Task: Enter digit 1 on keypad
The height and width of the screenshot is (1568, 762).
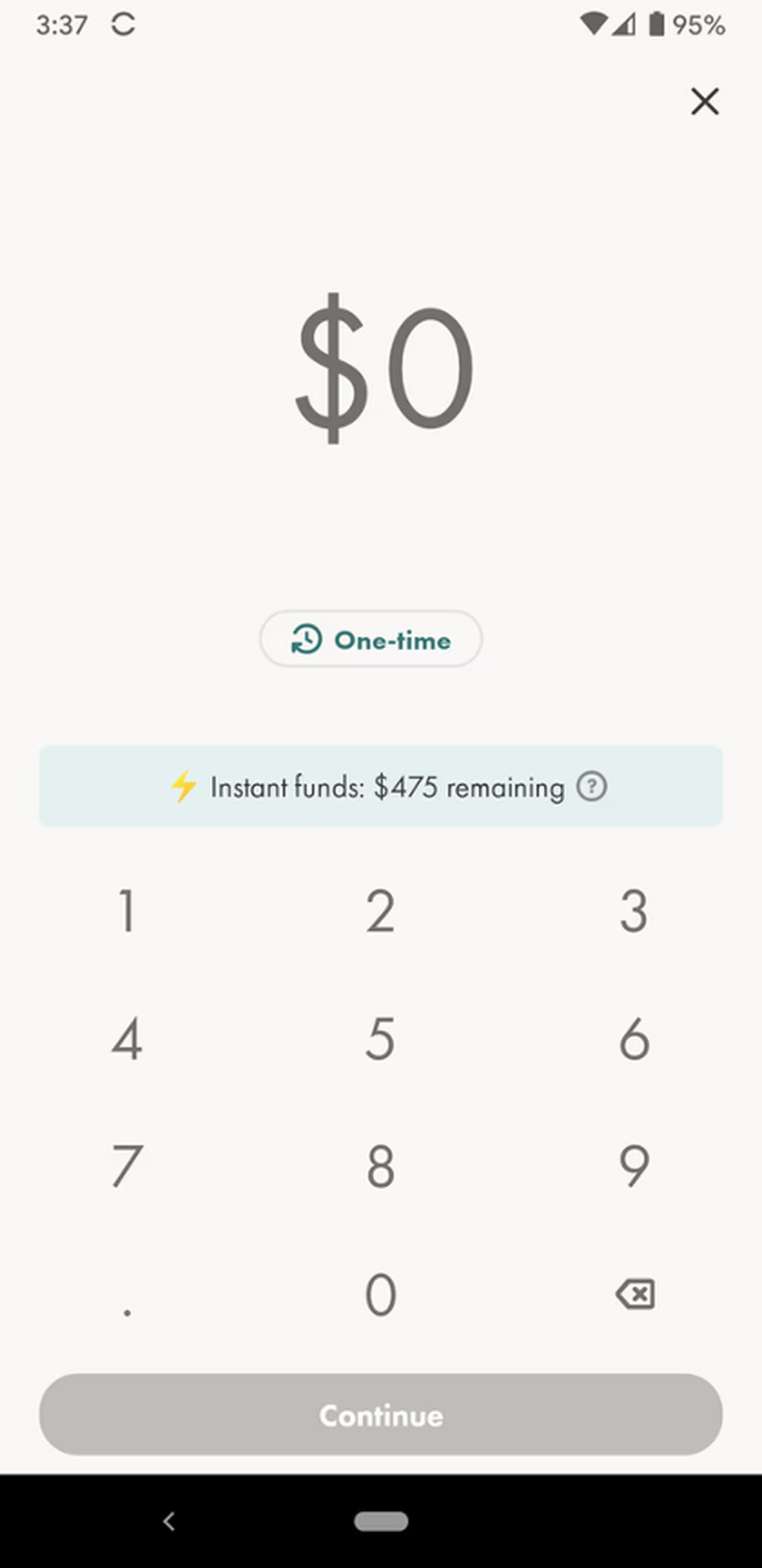Action: point(127,910)
